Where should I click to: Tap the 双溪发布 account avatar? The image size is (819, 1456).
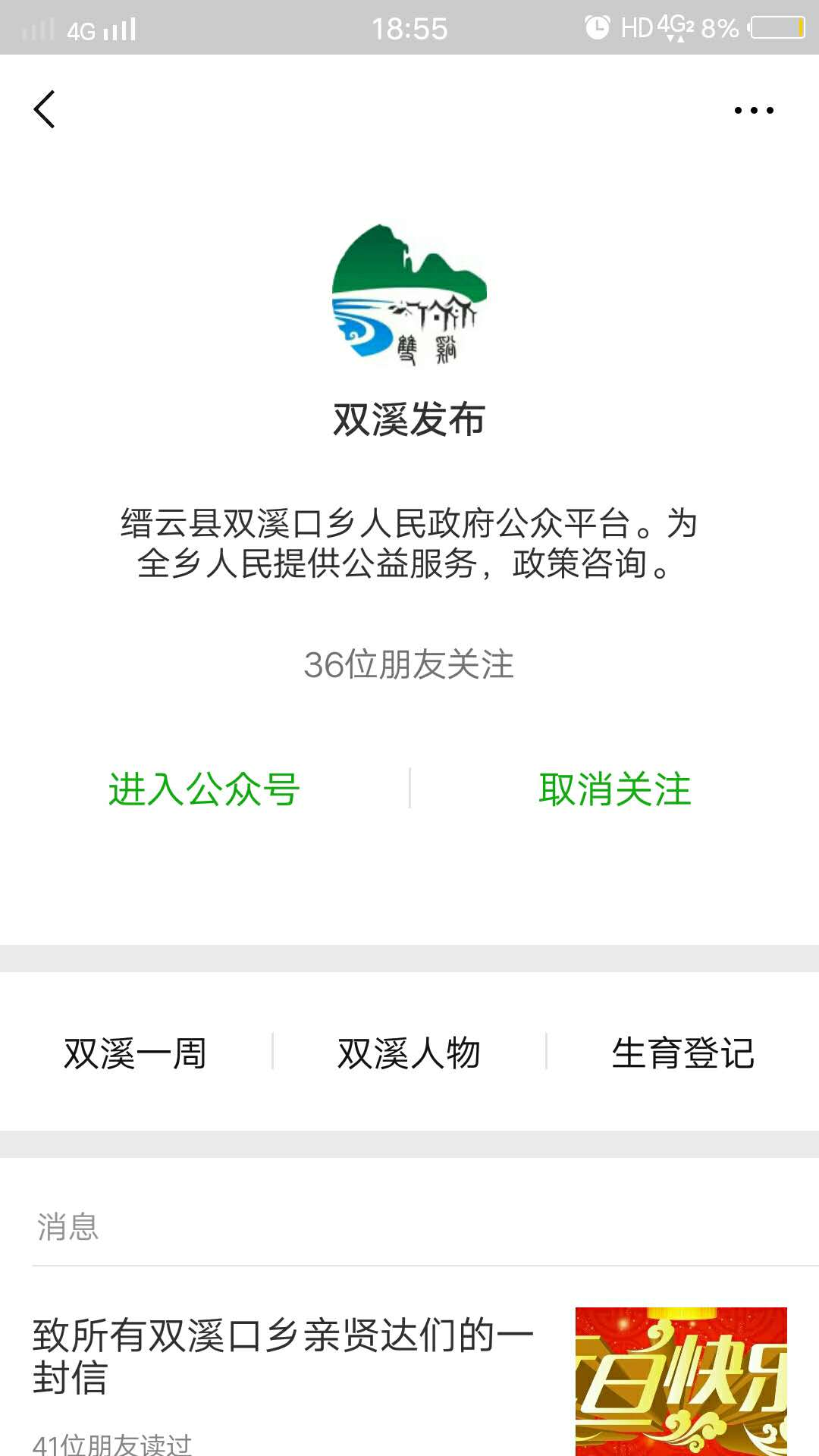pyautogui.click(x=409, y=296)
